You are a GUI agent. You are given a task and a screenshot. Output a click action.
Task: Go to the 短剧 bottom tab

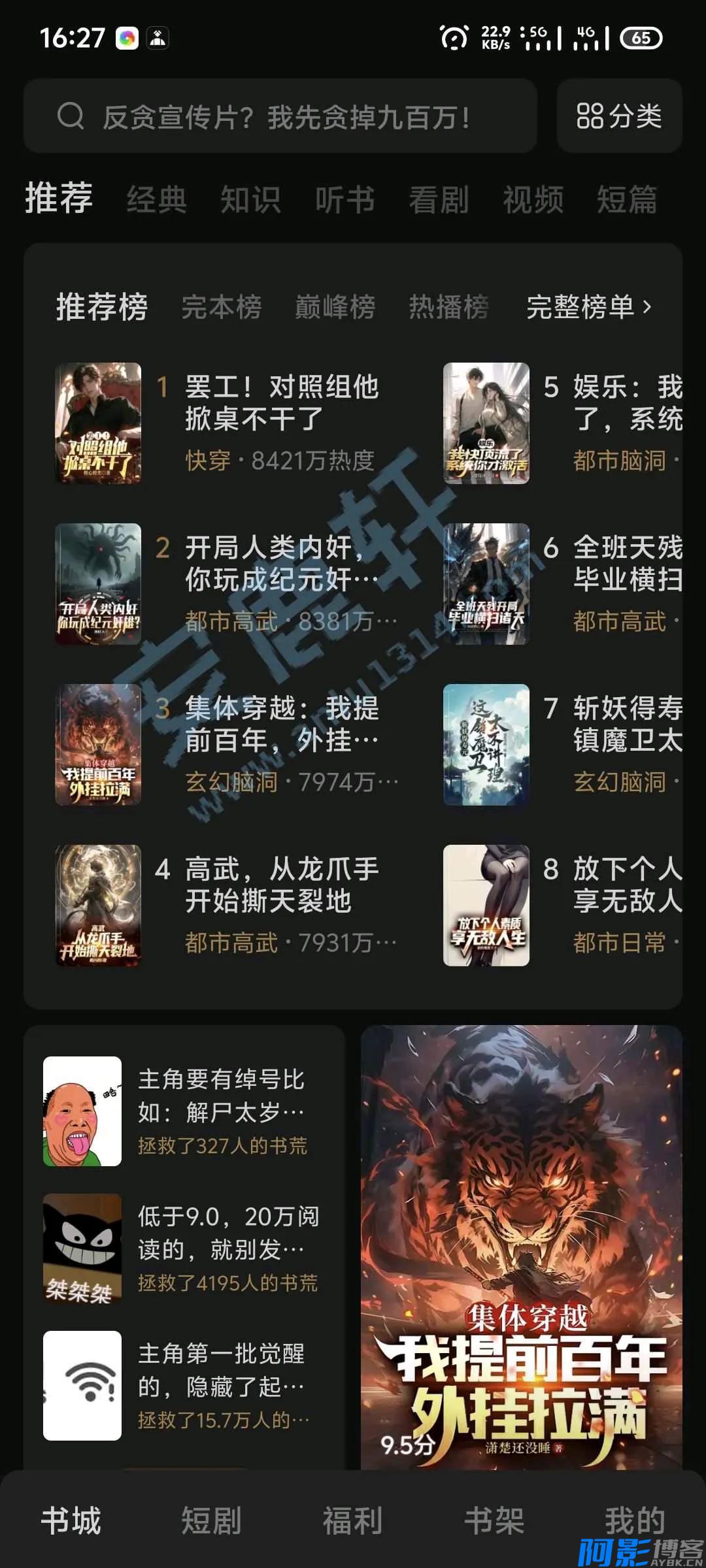(x=210, y=1520)
